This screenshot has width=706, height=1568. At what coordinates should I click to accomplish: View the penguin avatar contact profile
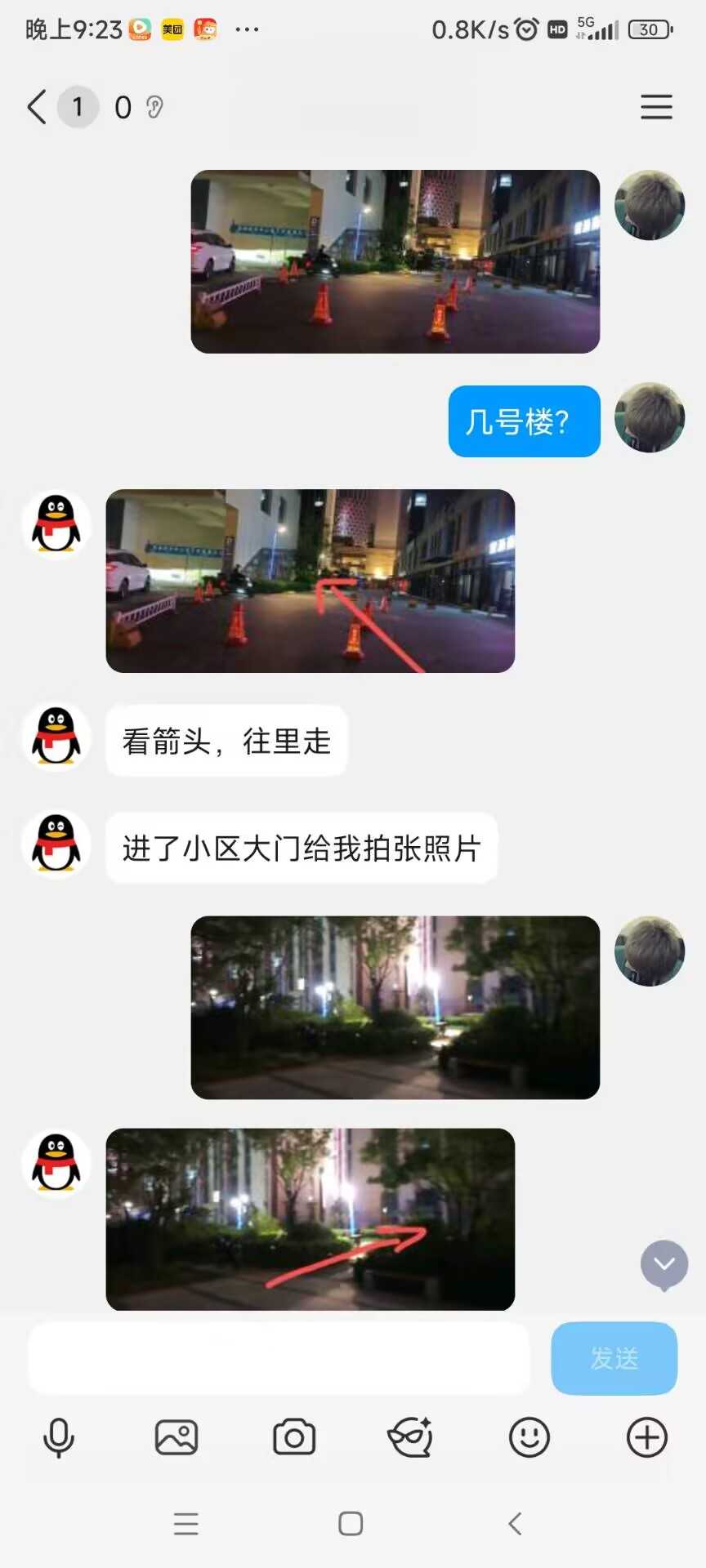pyautogui.click(x=56, y=525)
